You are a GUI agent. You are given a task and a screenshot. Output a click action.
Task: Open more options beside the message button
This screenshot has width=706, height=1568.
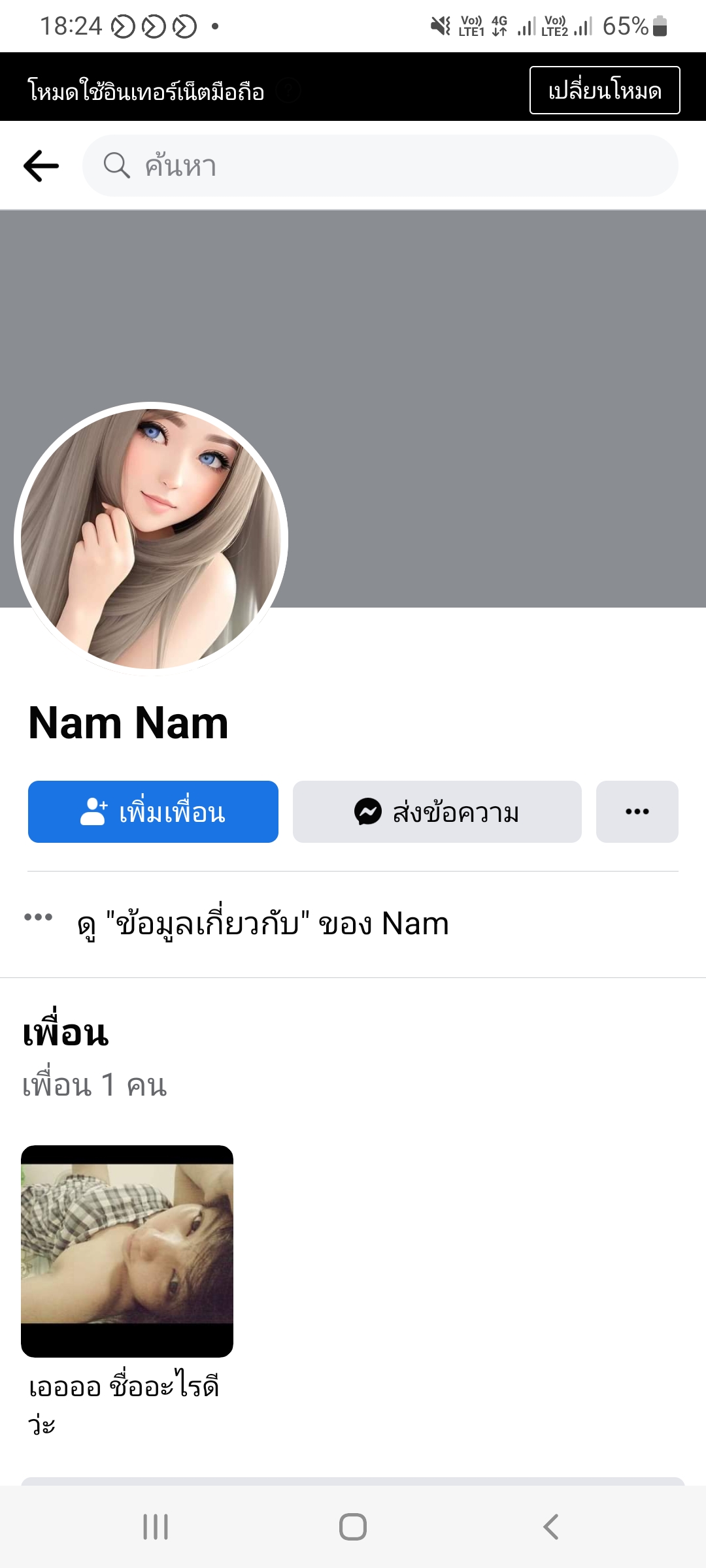(x=637, y=812)
